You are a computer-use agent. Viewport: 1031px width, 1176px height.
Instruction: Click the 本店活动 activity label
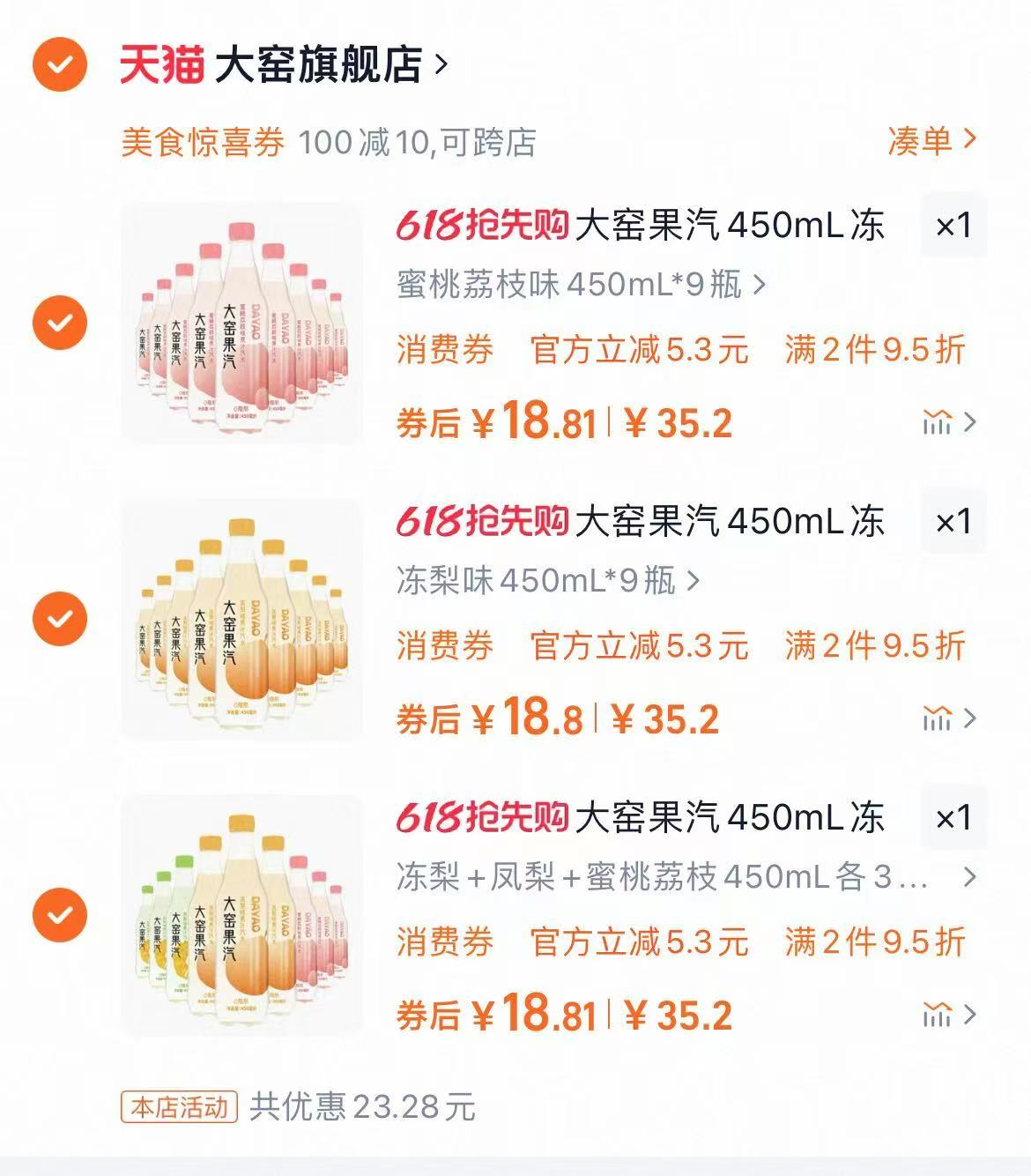(x=182, y=1103)
